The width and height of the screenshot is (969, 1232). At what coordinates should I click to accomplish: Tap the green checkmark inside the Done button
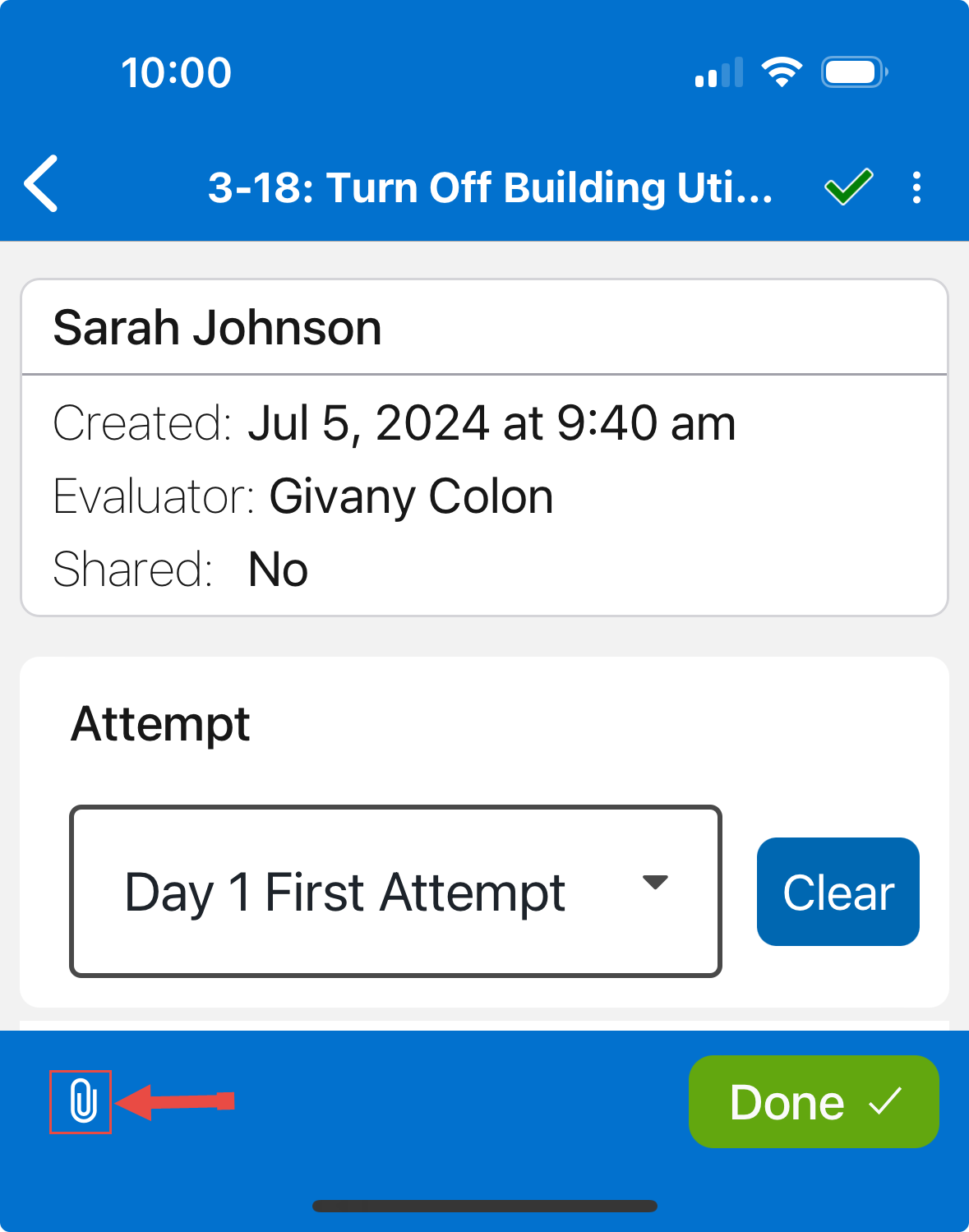point(884,1103)
